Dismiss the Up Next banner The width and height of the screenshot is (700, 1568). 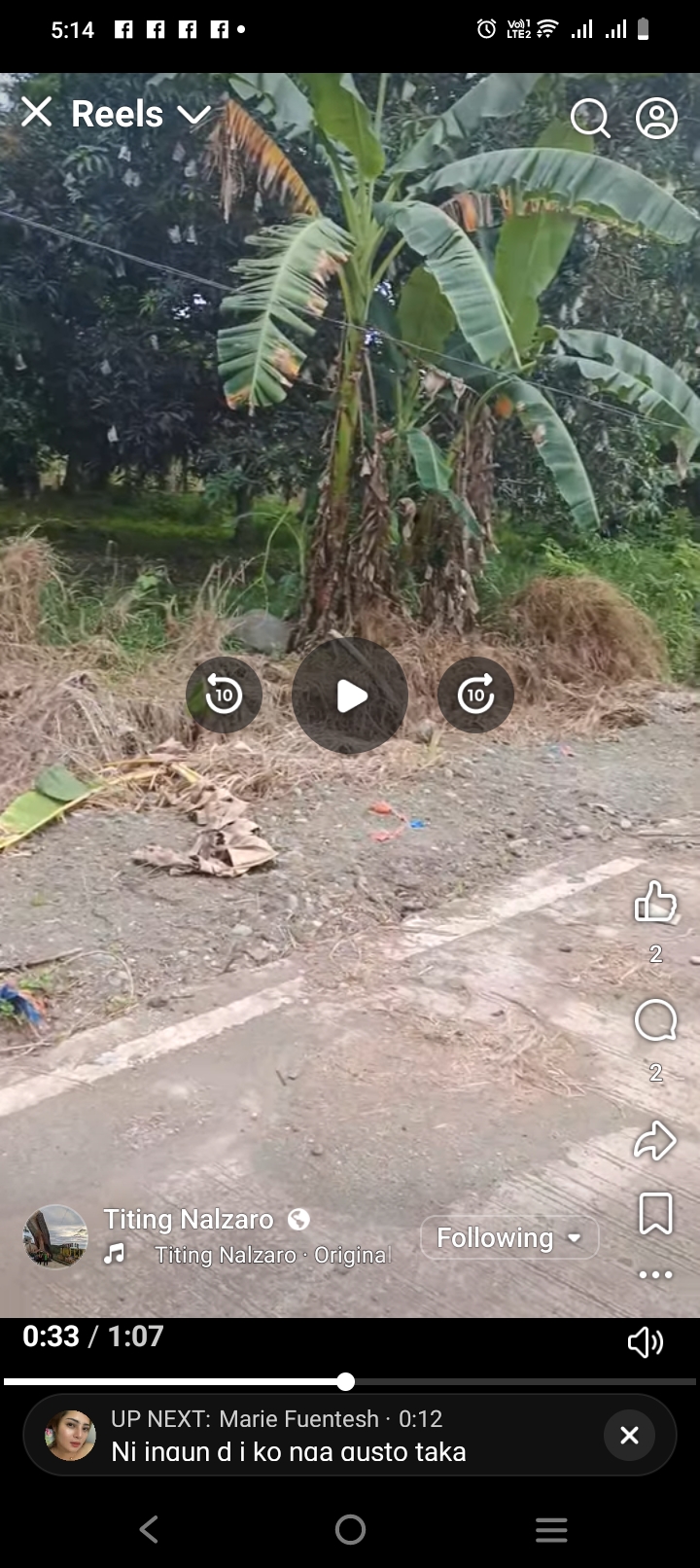click(629, 1435)
